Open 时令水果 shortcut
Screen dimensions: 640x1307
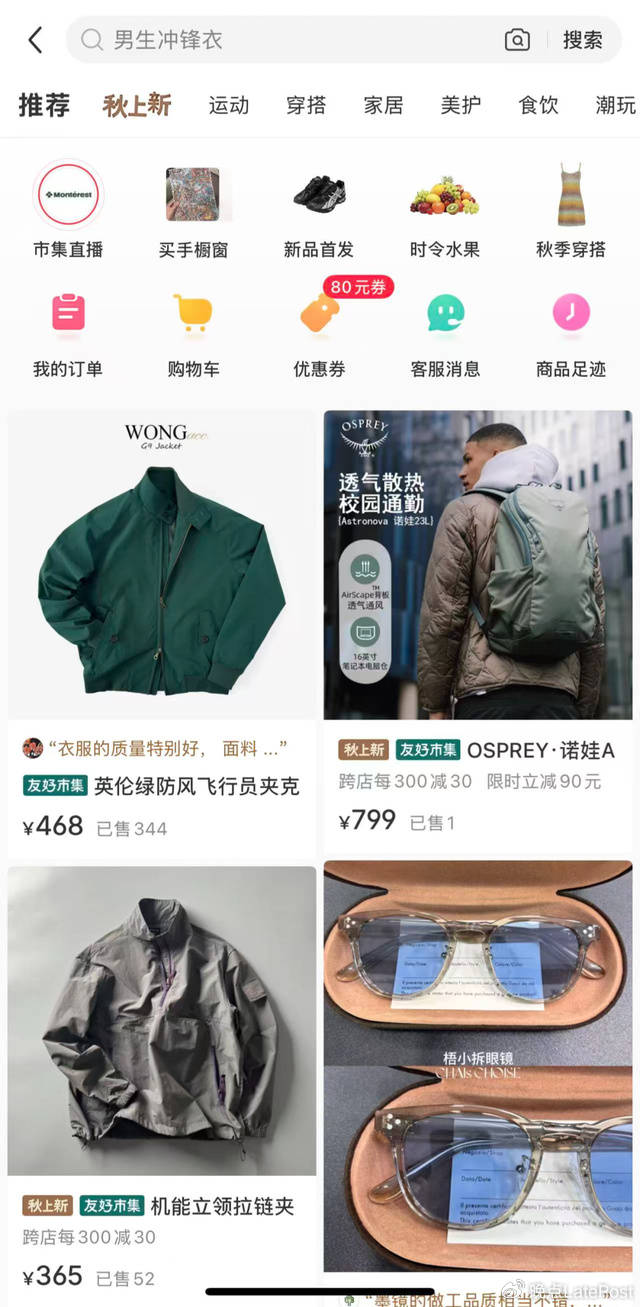click(x=445, y=210)
